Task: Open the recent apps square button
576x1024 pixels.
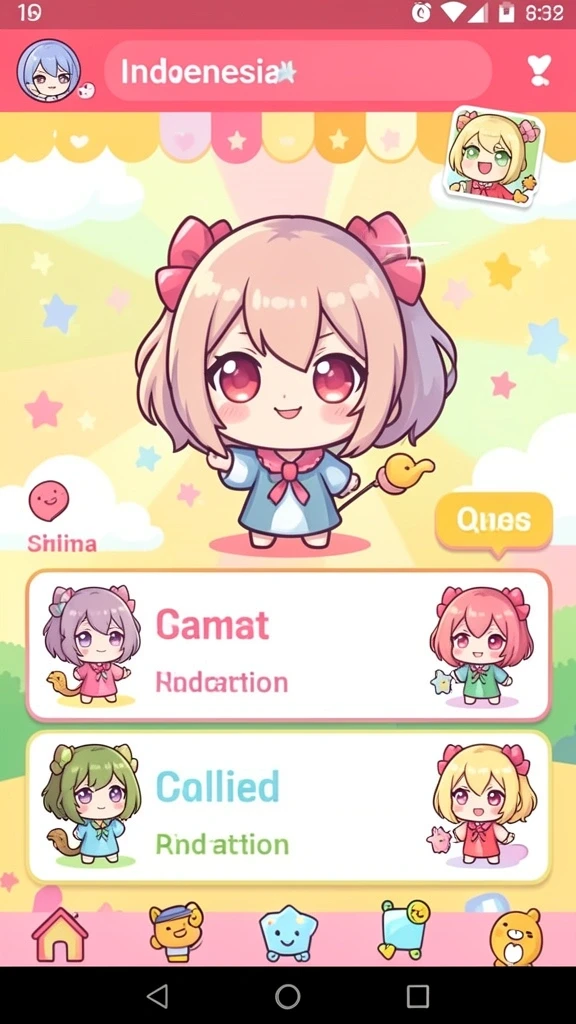Action: (418, 996)
